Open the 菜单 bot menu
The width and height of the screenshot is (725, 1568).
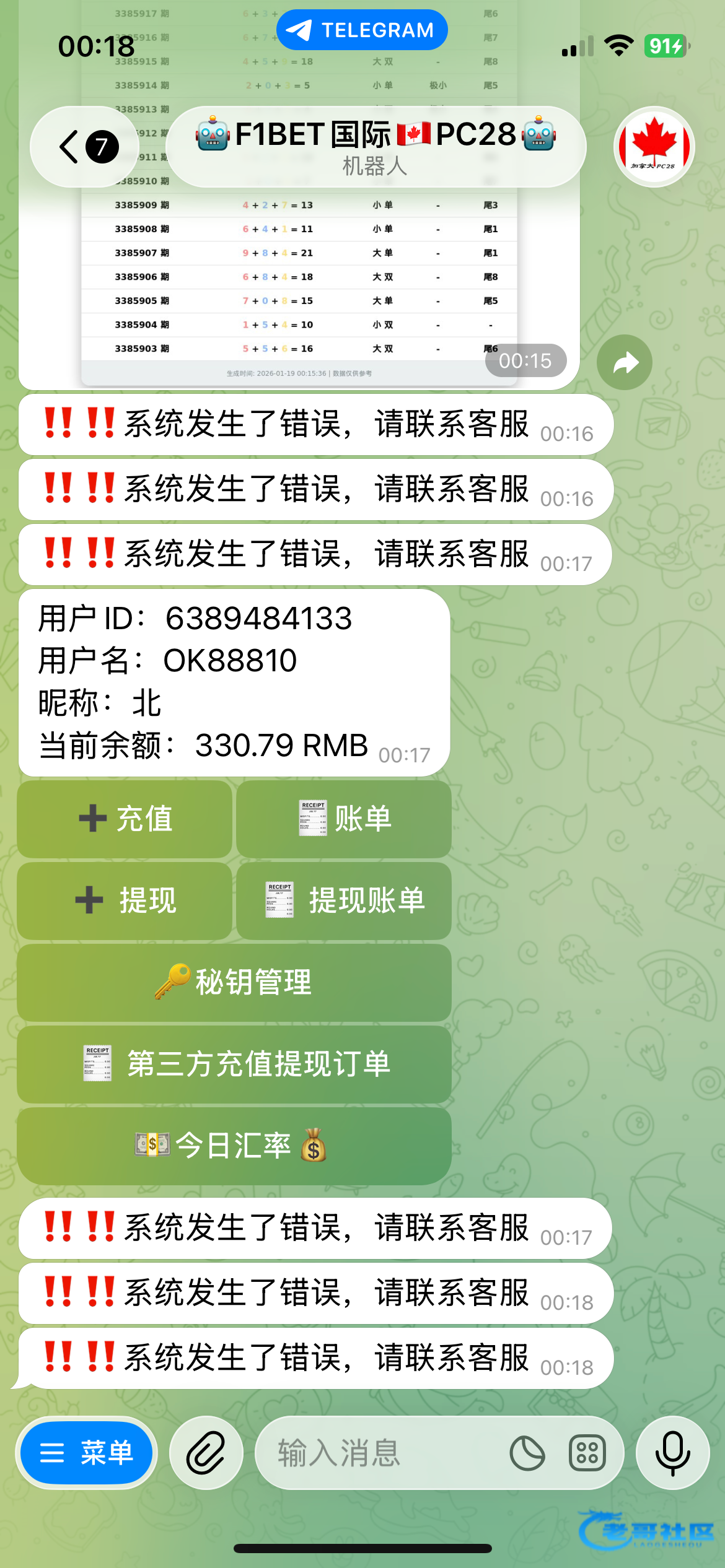pyautogui.click(x=86, y=1453)
